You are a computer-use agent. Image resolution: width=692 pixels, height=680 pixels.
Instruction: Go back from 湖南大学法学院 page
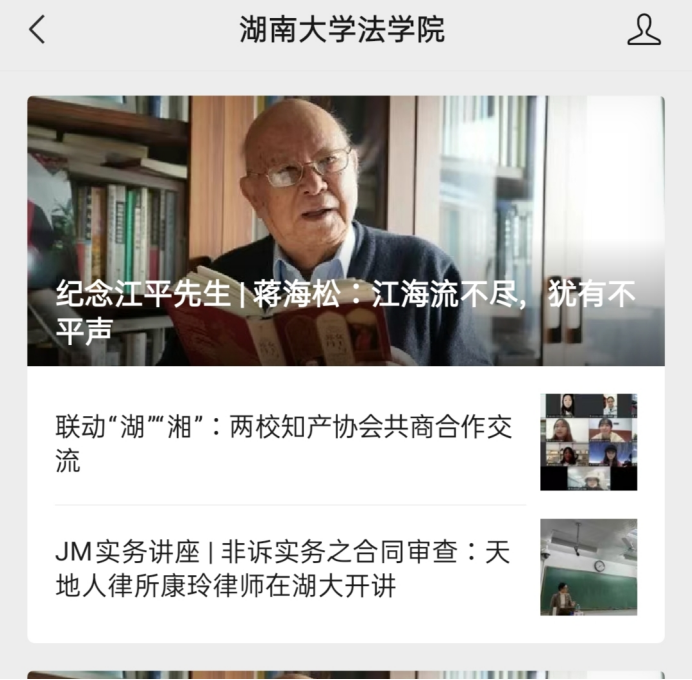click(x=37, y=30)
